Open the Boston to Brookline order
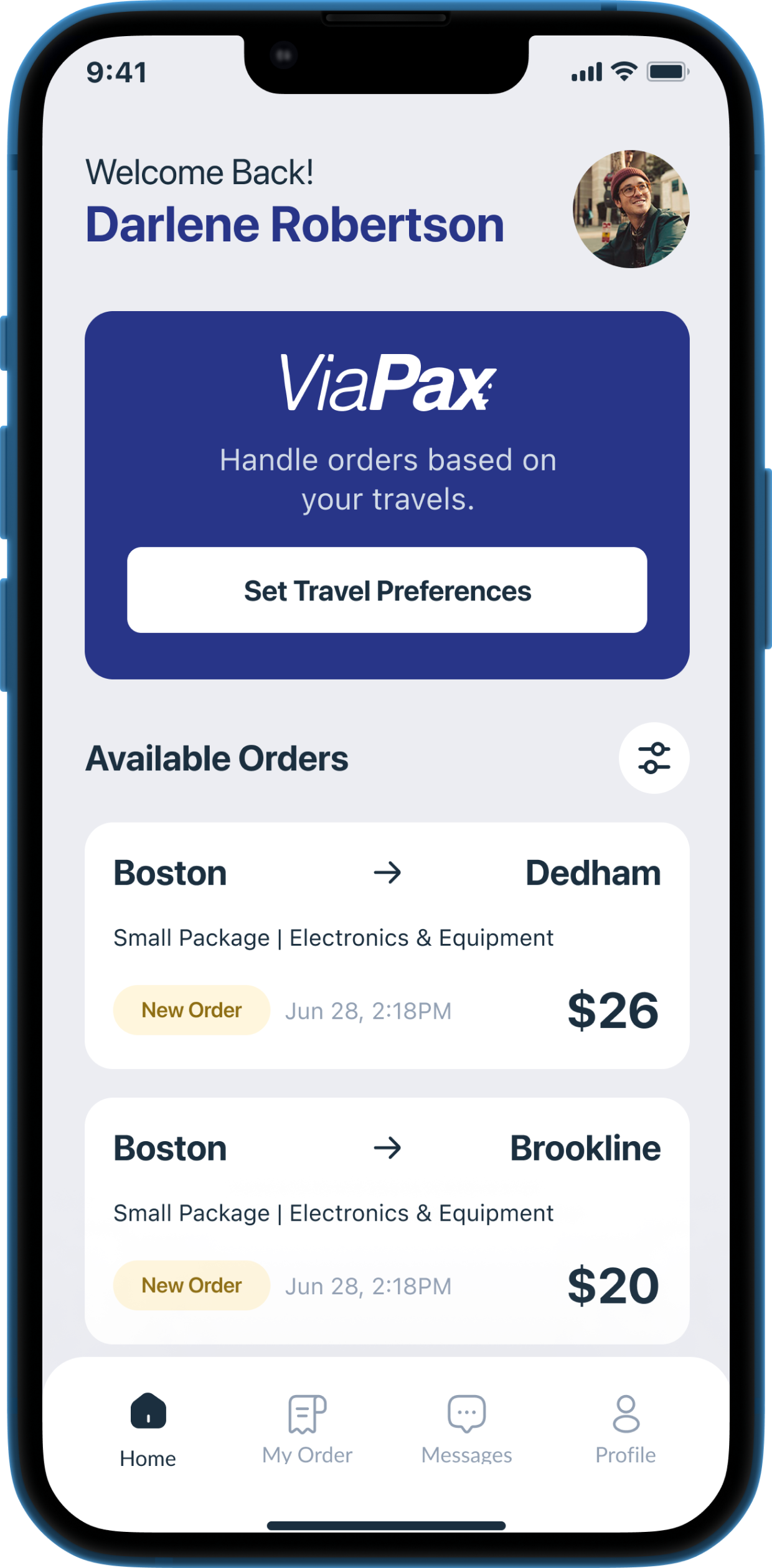 [387, 1220]
